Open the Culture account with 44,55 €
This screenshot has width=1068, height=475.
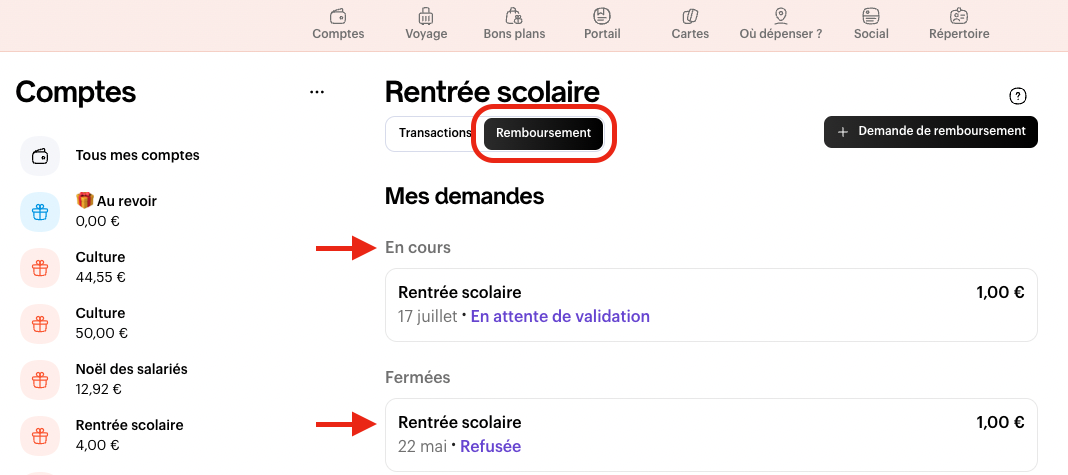pyautogui.click(x=100, y=267)
